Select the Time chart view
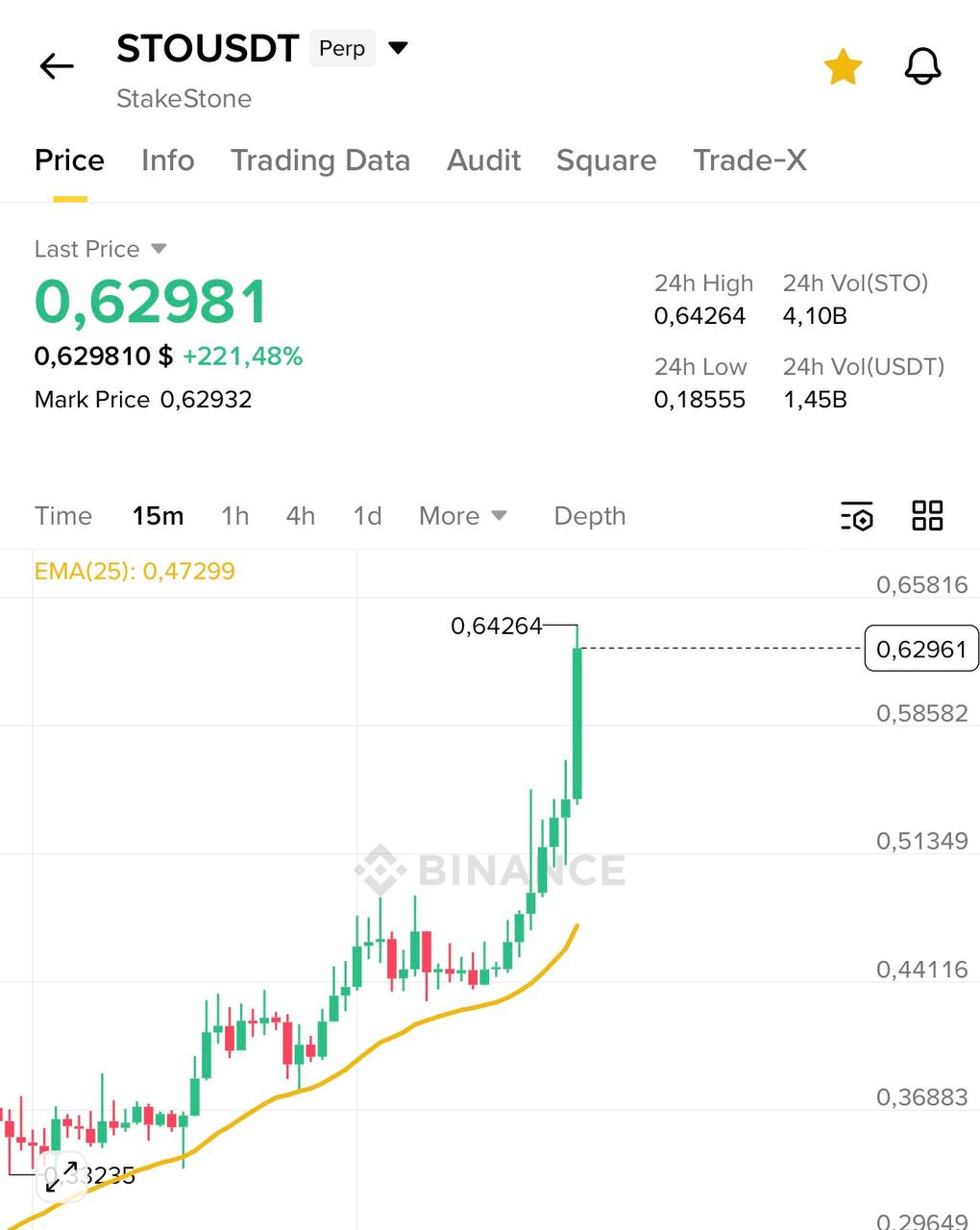The image size is (980, 1230). [63, 516]
